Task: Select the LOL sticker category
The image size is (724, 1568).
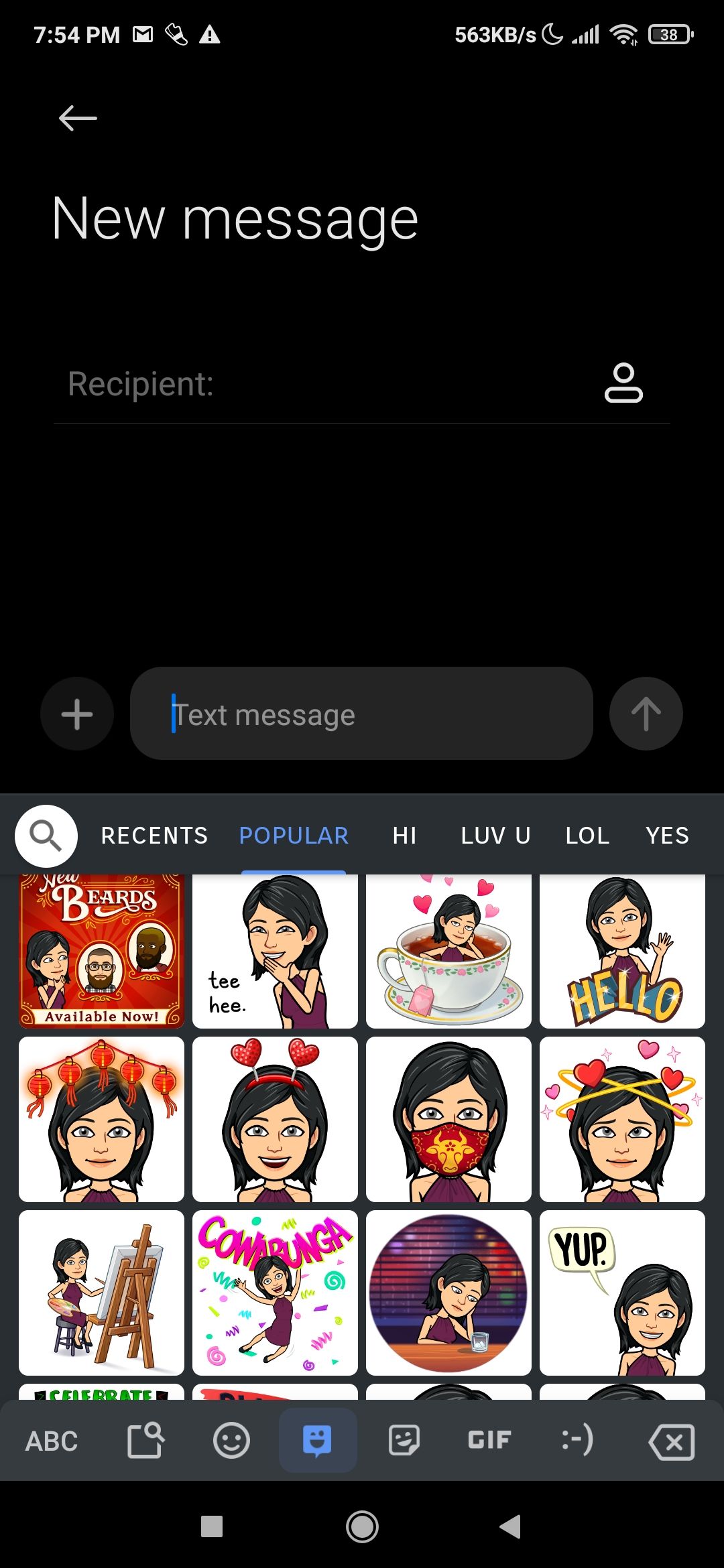Action: [587, 835]
